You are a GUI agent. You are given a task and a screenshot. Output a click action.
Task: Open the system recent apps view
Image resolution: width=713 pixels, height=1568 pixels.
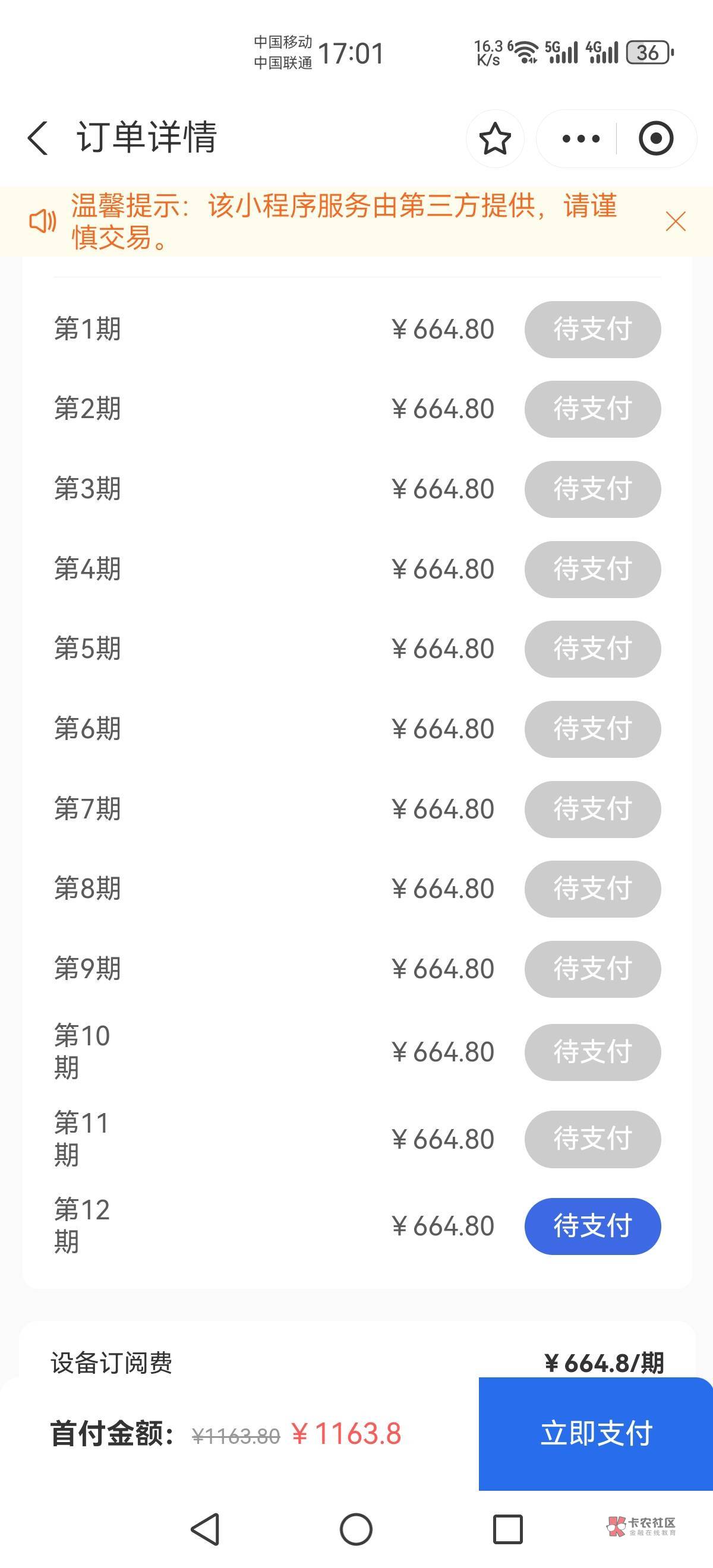(508, 1528)
